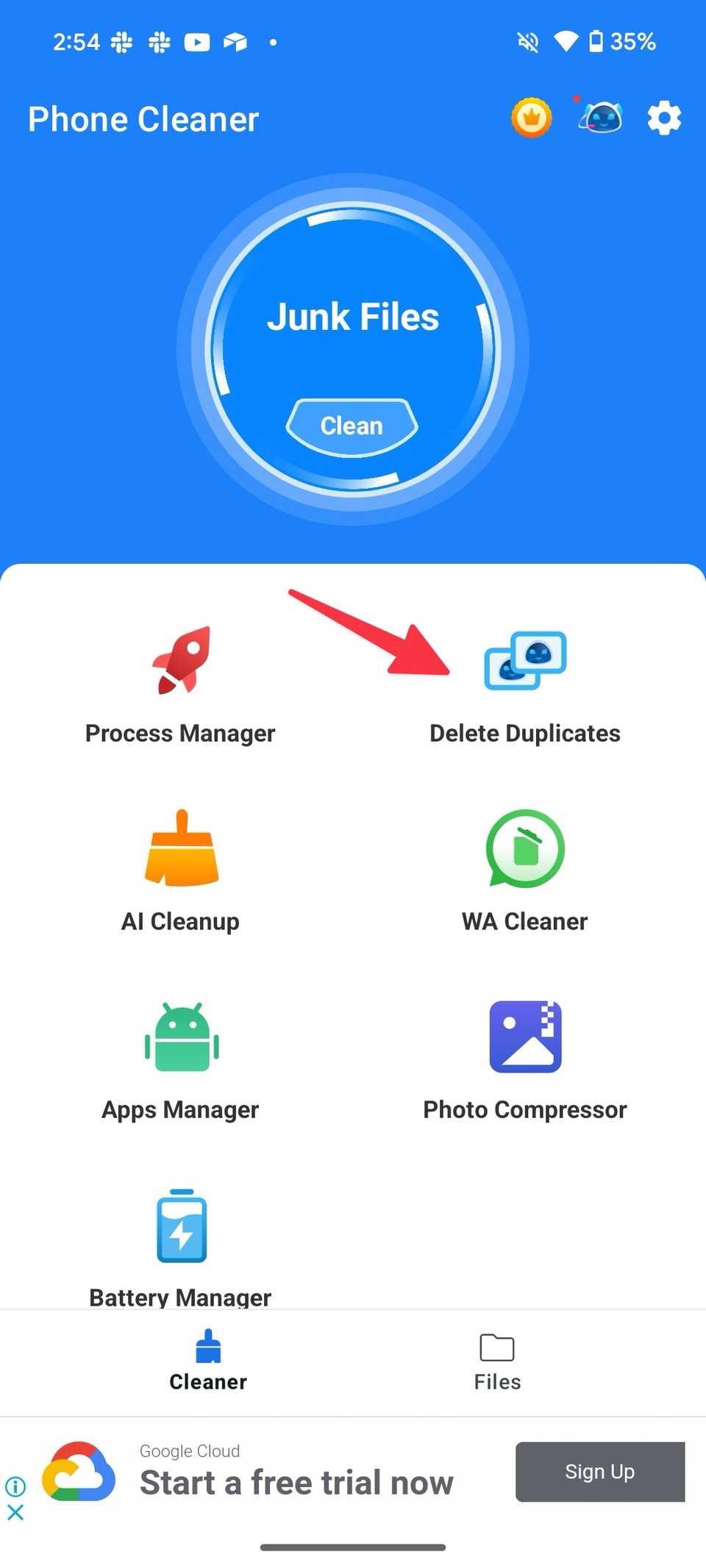Open the Start a free trial link
The image size is (706, 1568).
(296, 1483)
